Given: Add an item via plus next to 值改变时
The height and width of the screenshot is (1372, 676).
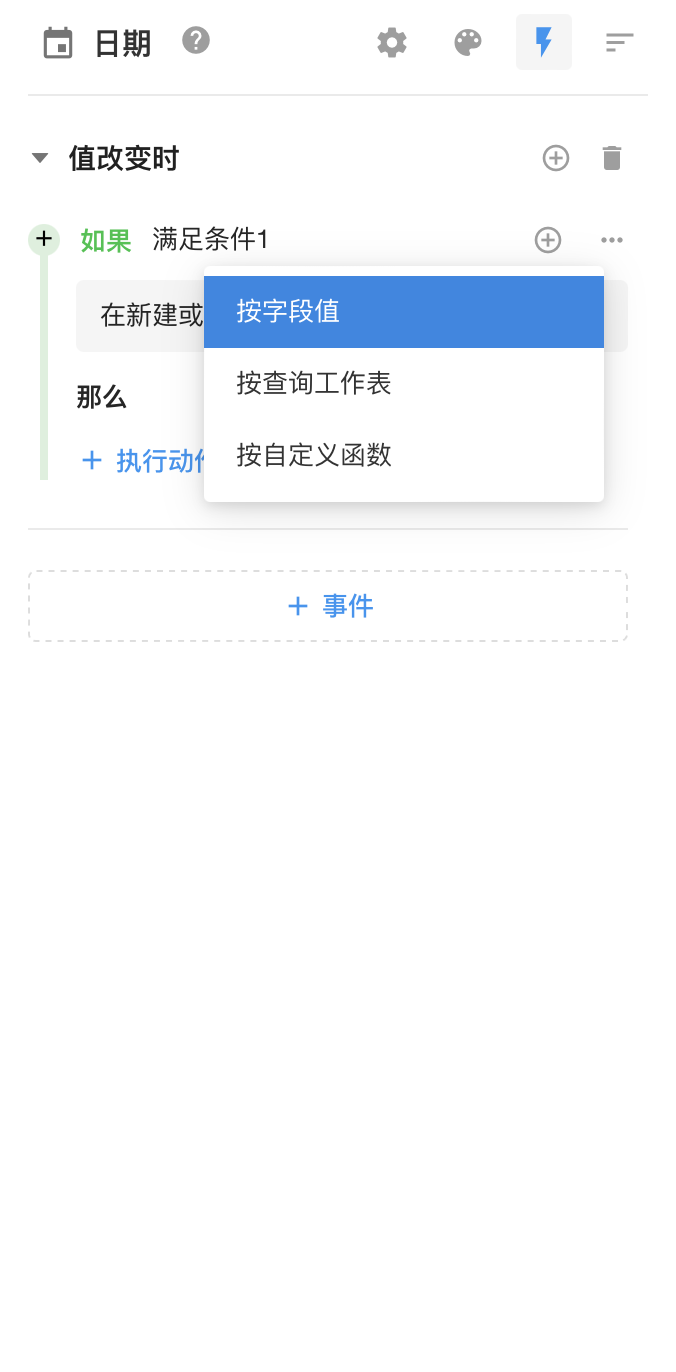Looking at the screenshot, I should 556,158.
